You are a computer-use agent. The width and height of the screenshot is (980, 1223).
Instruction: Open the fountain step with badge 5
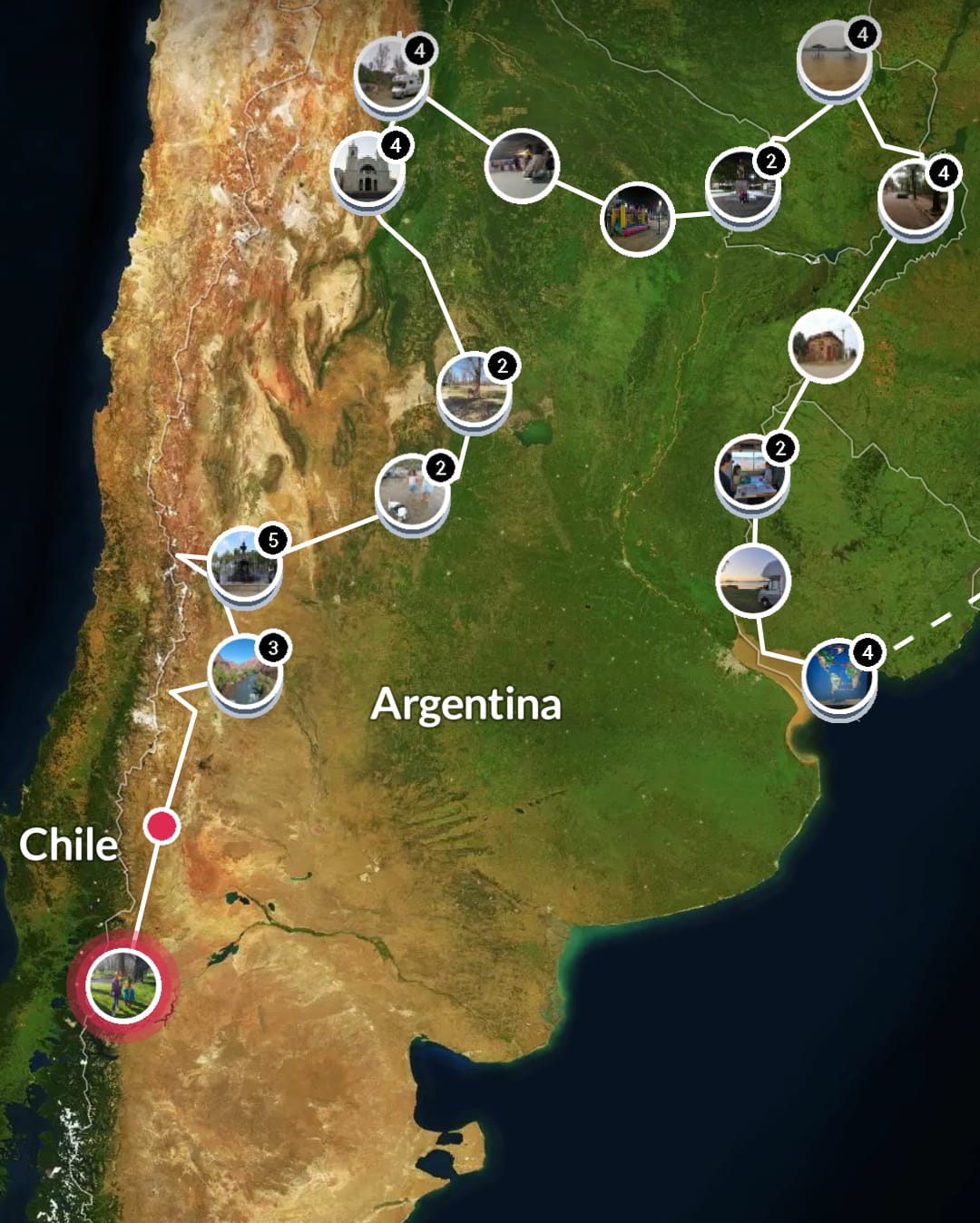(243, 563)
